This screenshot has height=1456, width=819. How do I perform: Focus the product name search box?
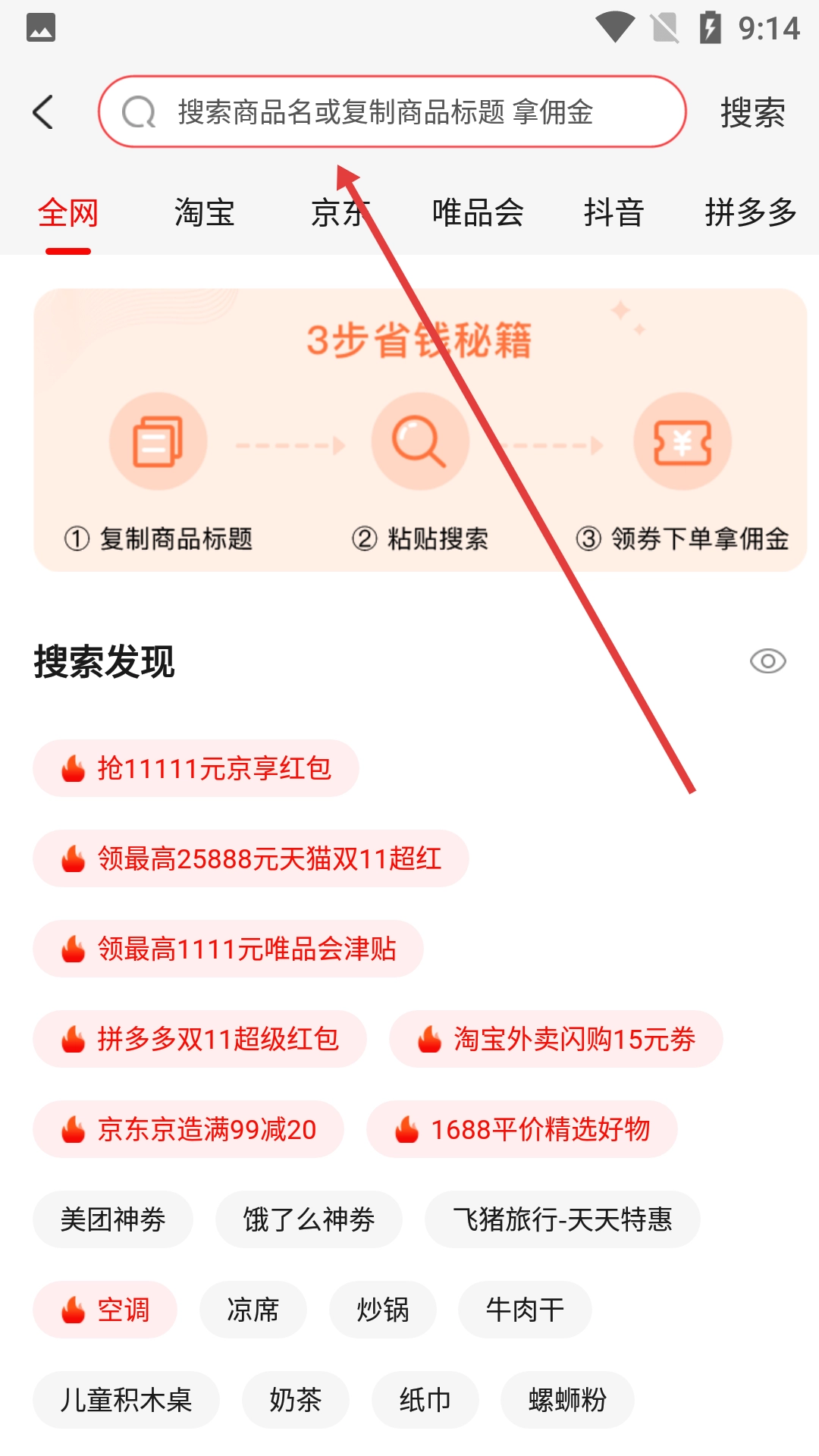392,111
